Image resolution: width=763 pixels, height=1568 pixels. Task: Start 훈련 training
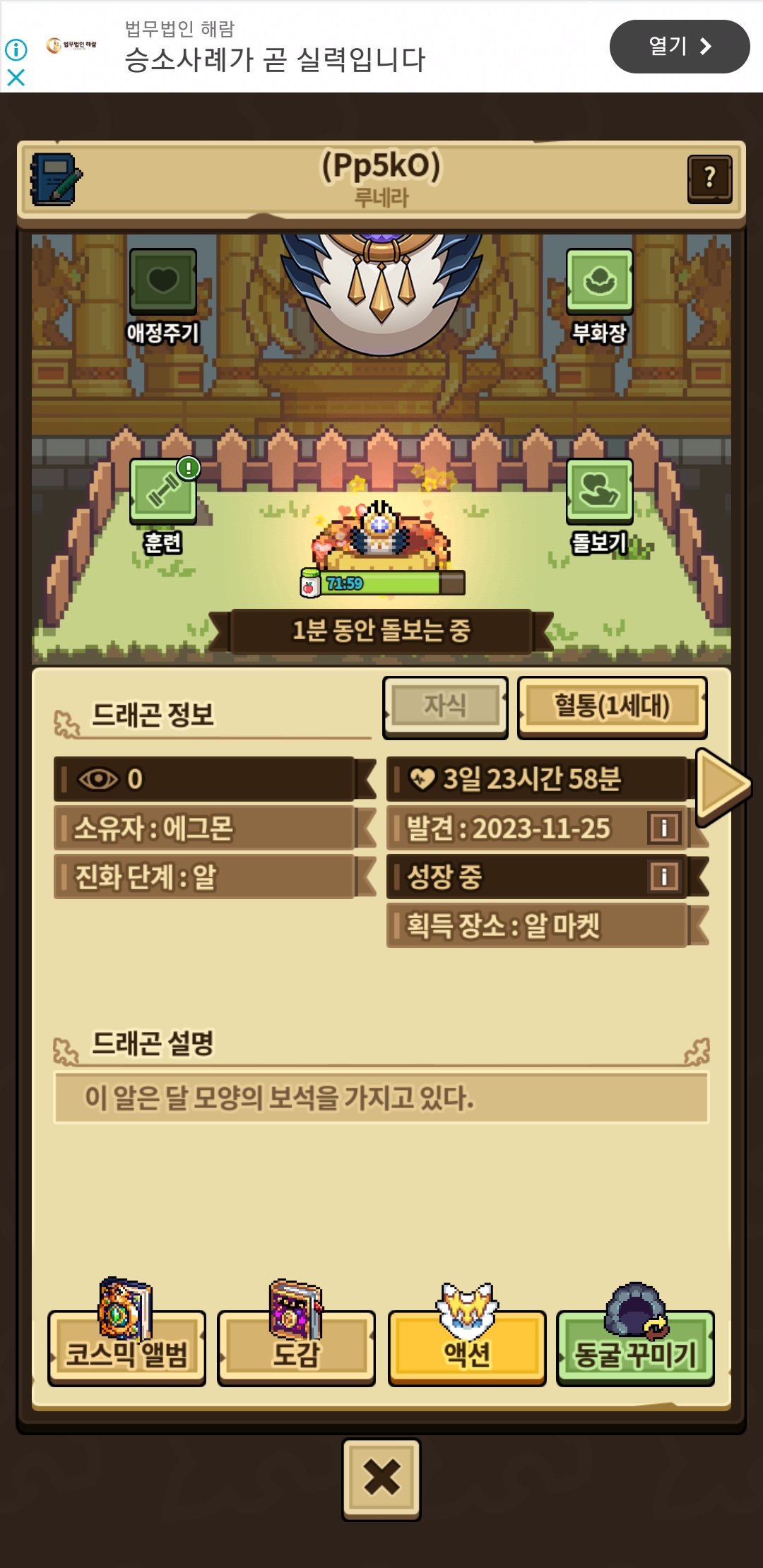point(162,492)
